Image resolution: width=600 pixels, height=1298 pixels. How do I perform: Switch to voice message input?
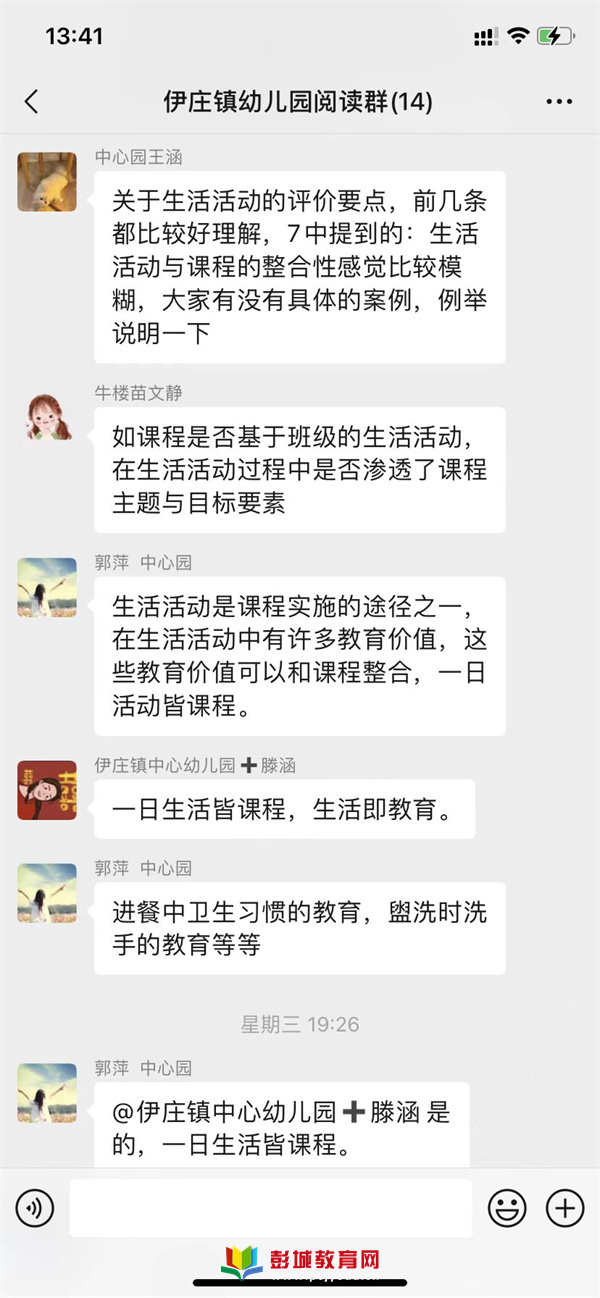tap(35, 1208)
